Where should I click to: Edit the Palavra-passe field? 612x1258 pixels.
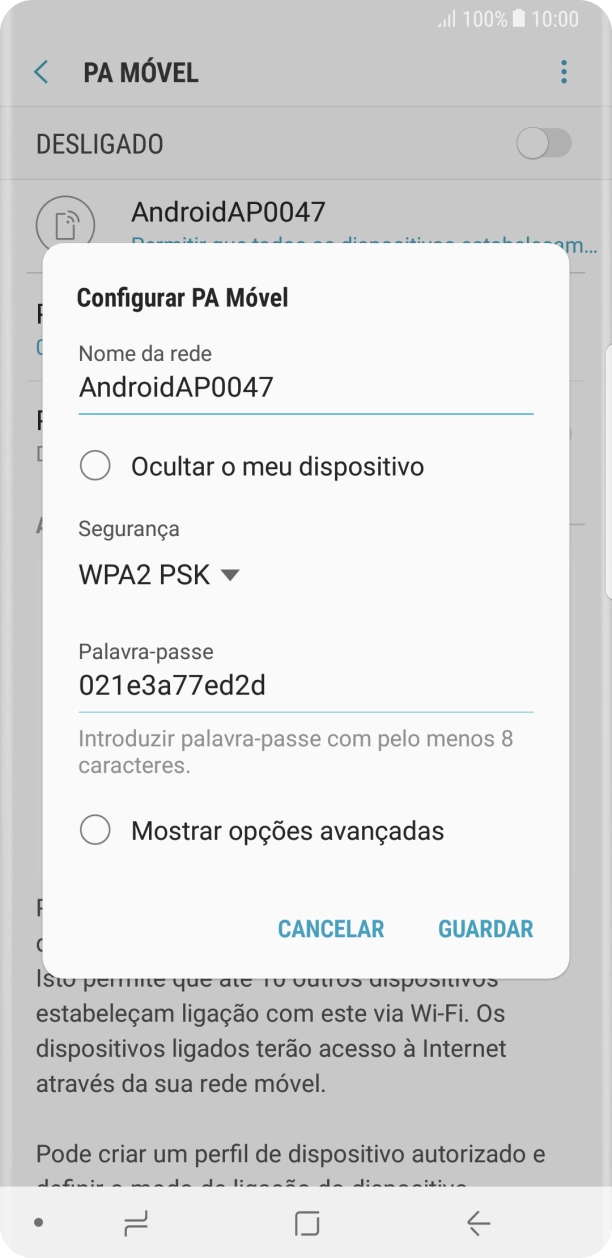305,686
